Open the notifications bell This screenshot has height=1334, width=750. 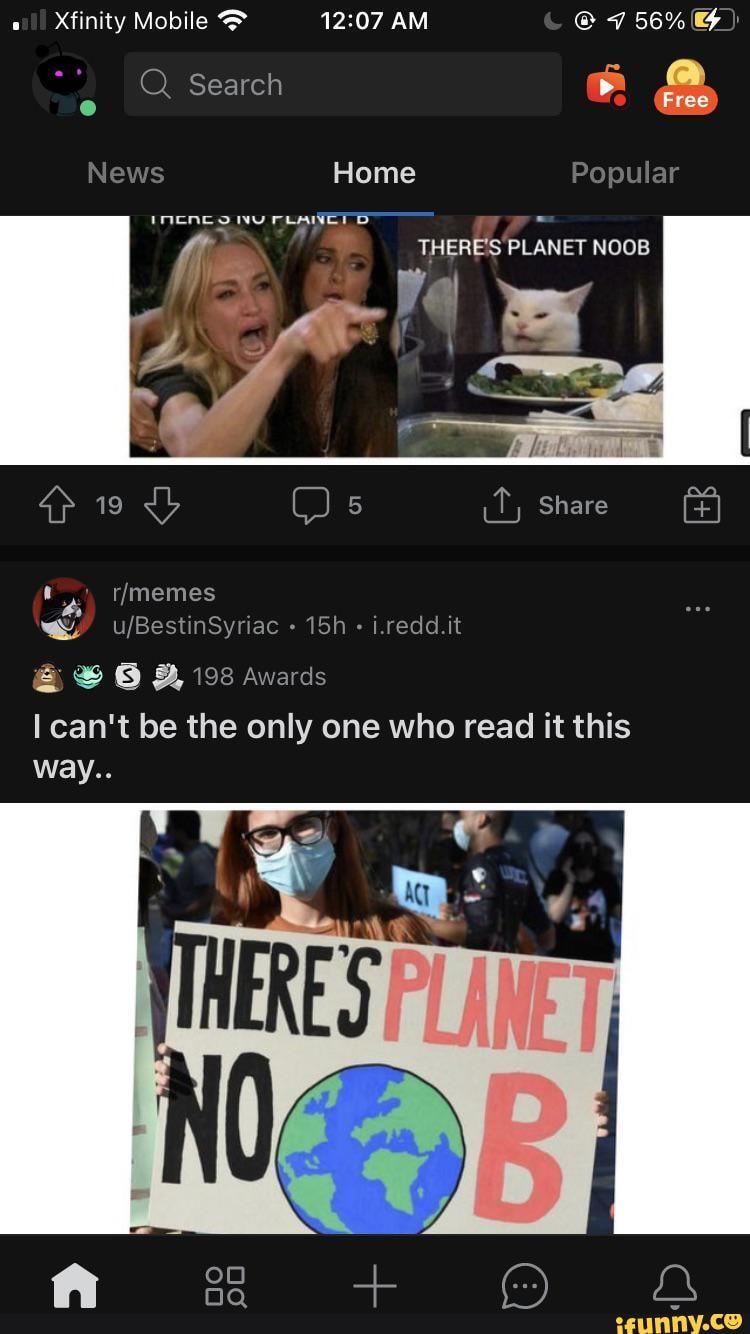point(674,1285)
